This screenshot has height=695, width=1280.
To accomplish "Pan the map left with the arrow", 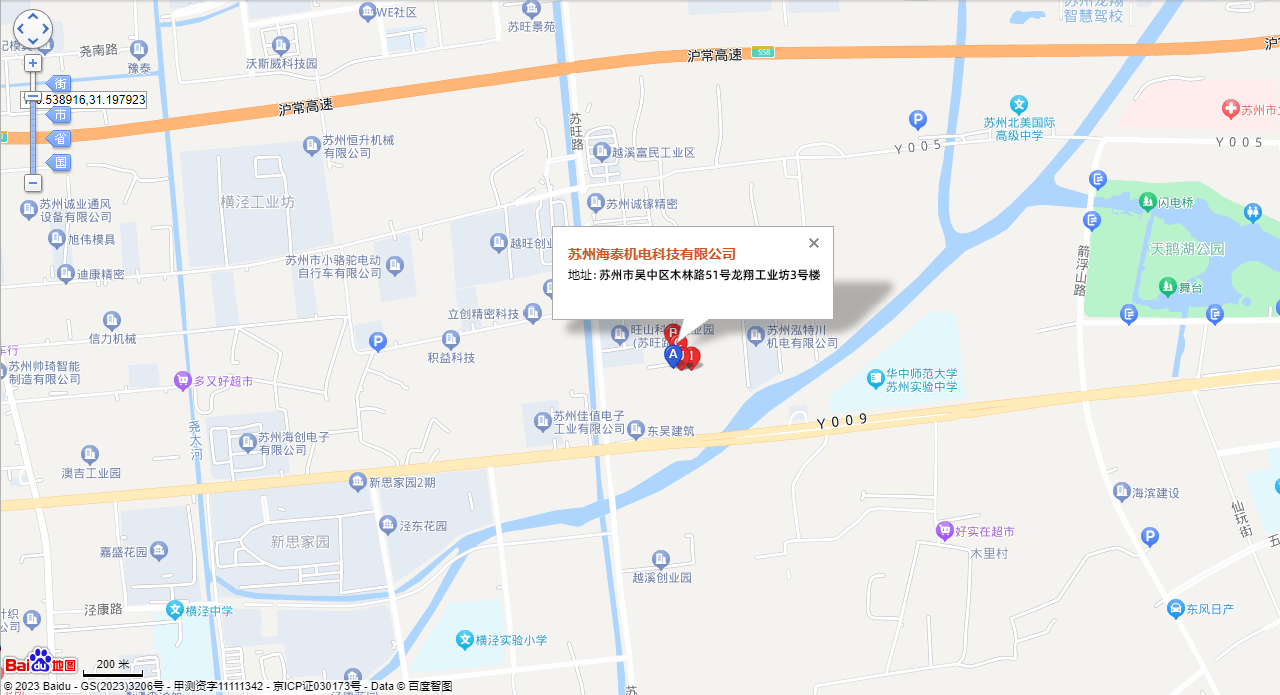I will (x=21, y=30).
